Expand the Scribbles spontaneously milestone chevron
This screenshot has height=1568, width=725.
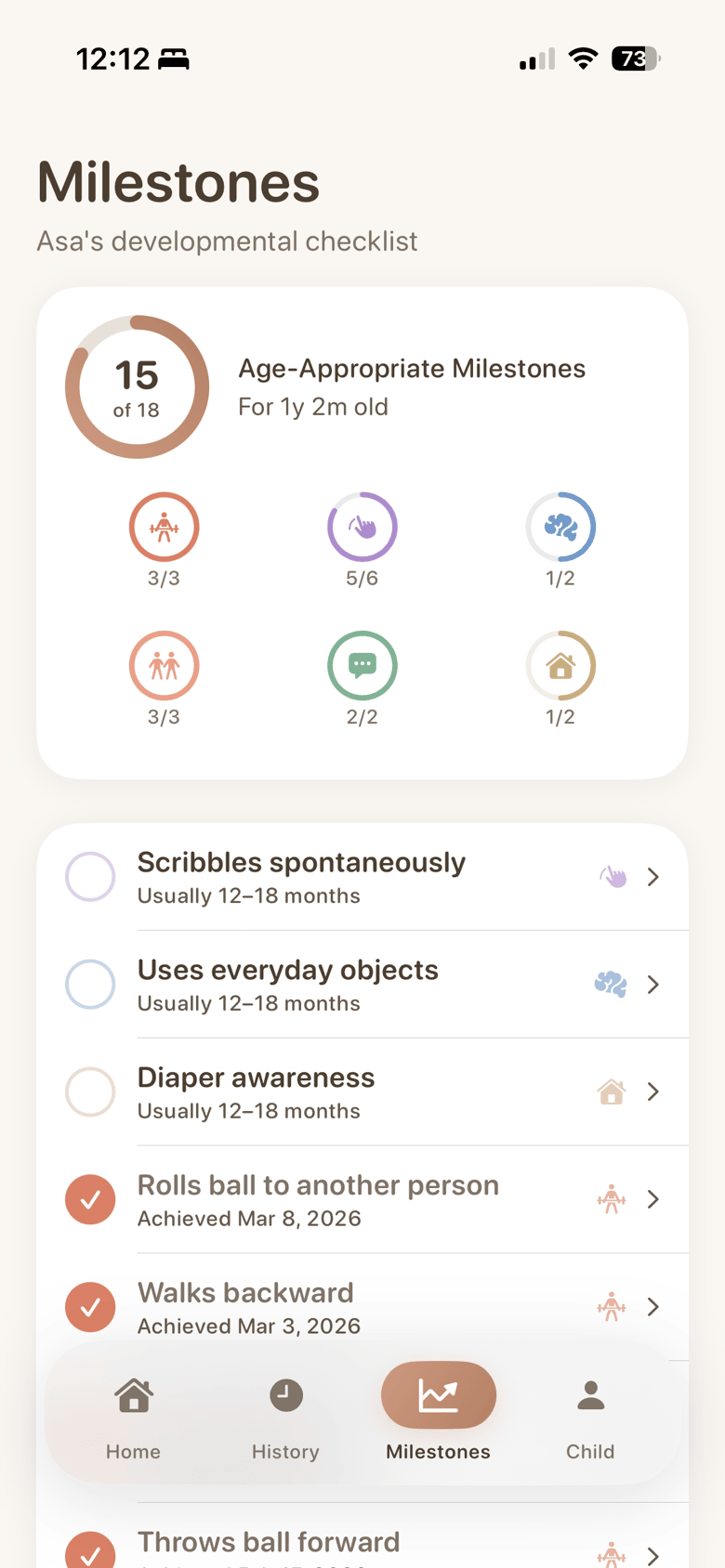pyautogui.click(x=653, y=876)
